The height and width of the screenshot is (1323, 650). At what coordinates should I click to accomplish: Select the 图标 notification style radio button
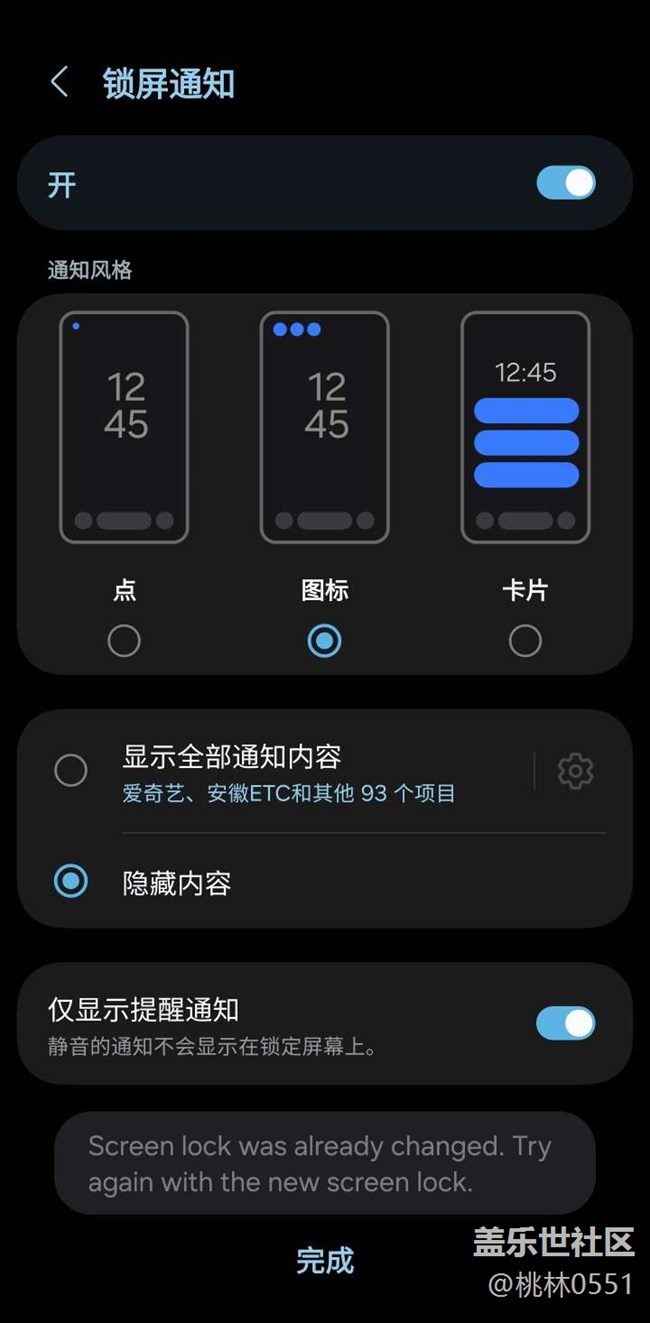point(324,640)
